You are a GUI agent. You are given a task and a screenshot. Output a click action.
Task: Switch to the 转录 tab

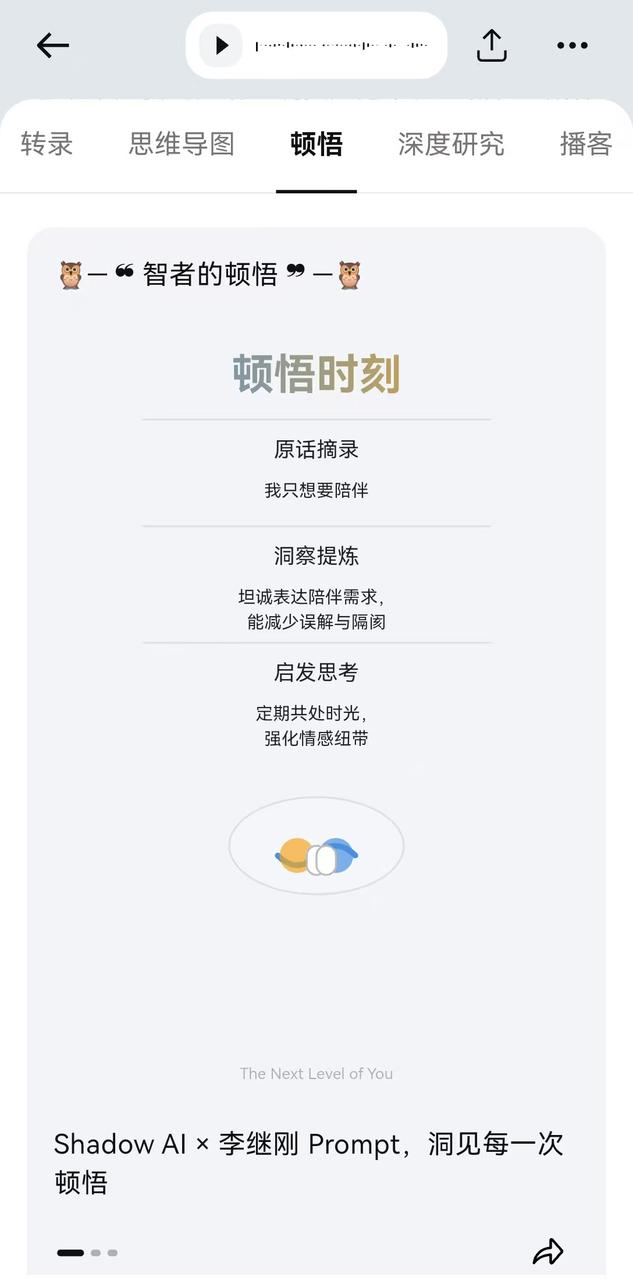pyautogui.click(x=47, y=144)
